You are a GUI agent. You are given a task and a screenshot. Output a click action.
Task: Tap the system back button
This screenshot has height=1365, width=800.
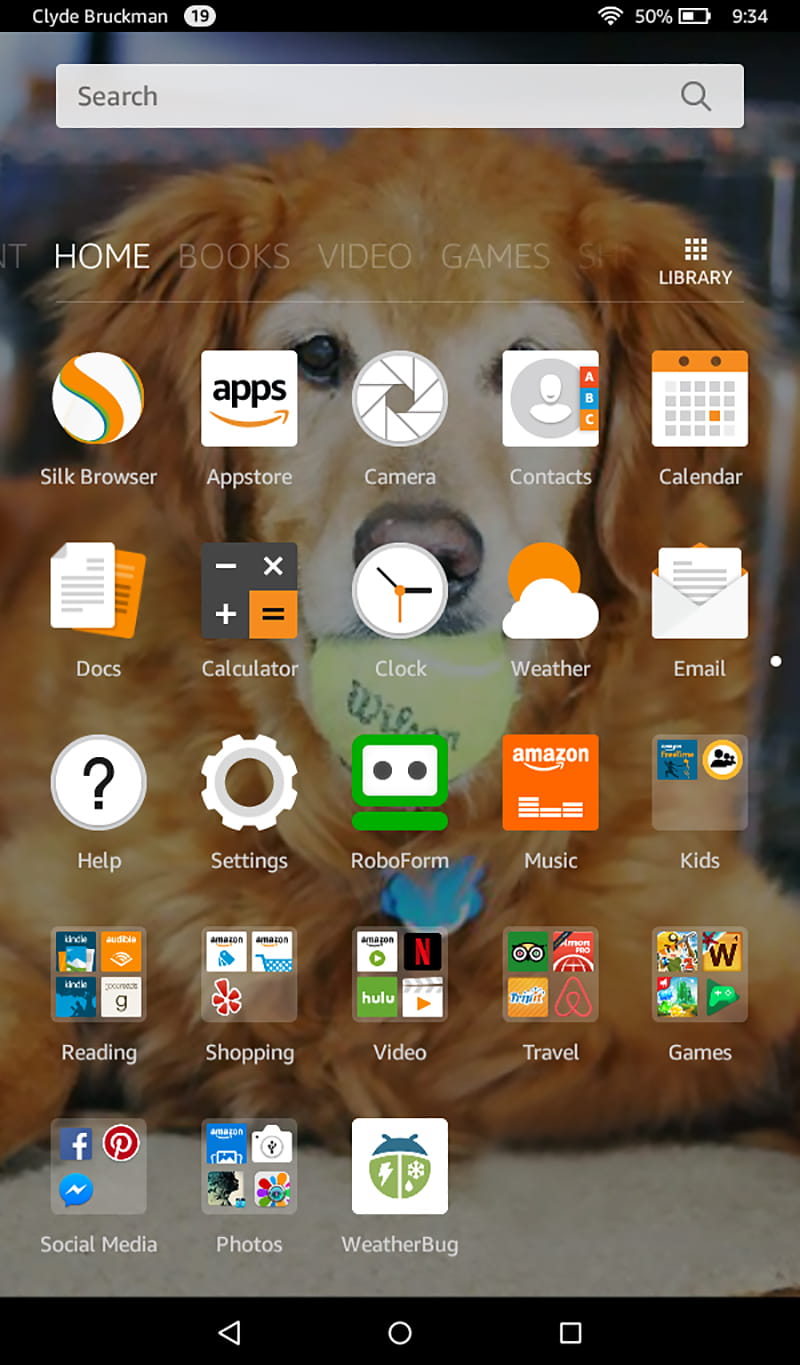[229, 1332]
